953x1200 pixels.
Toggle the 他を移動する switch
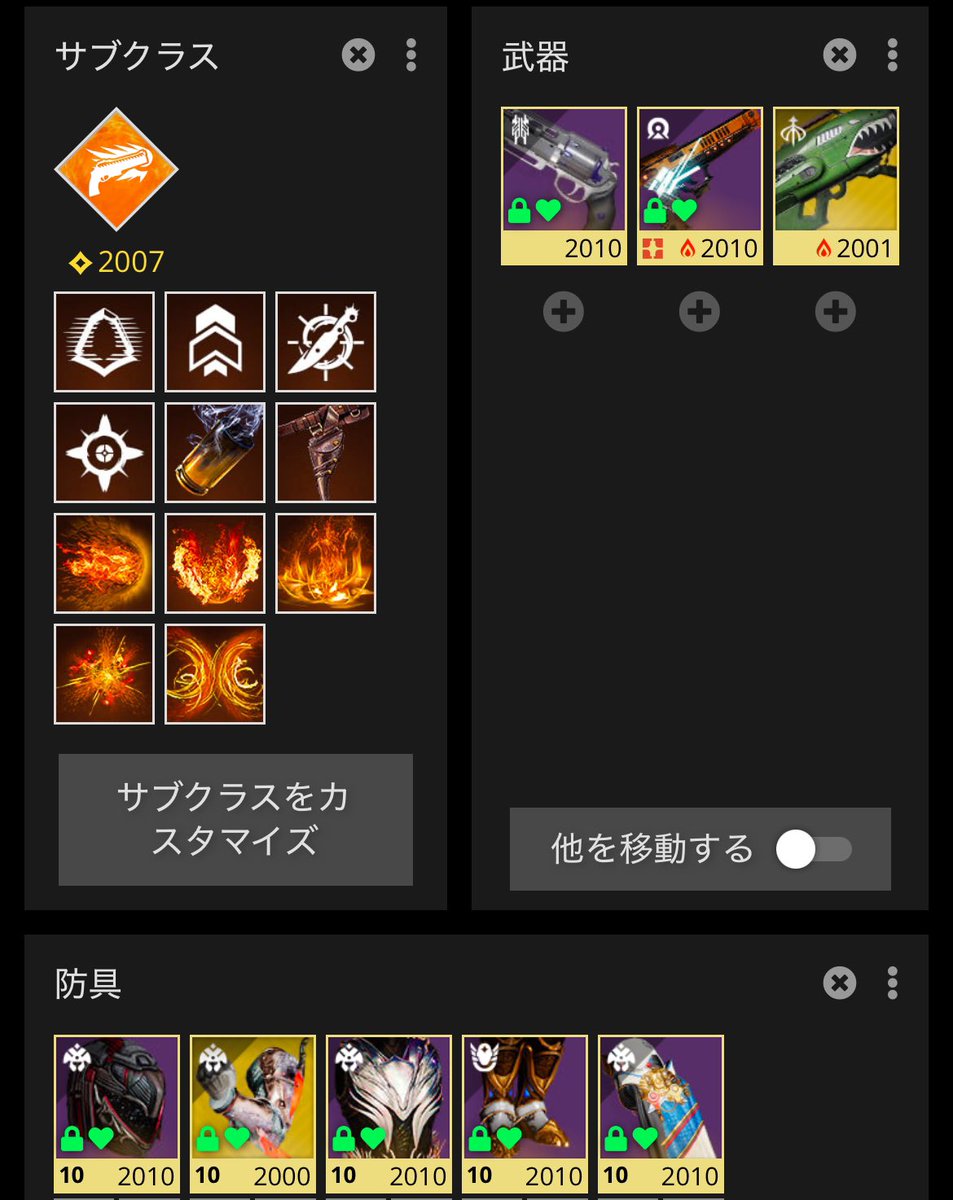[x=813, y=850]
